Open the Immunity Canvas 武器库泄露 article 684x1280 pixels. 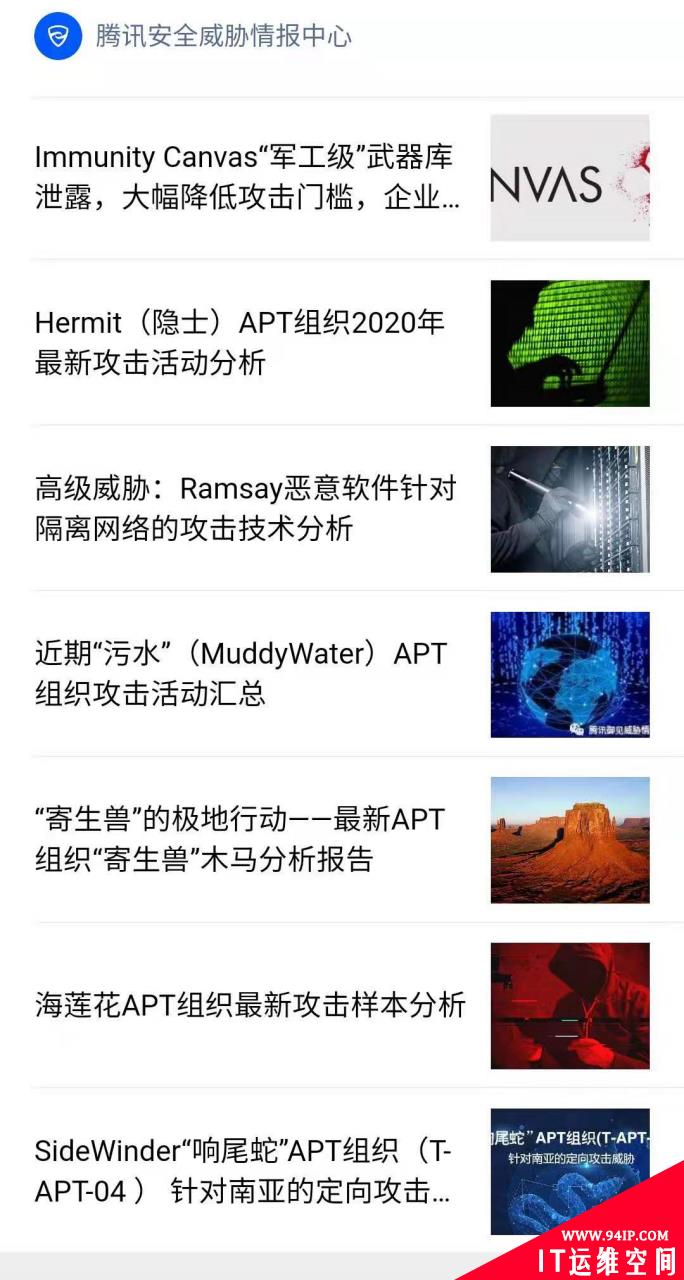coord(247,177)
